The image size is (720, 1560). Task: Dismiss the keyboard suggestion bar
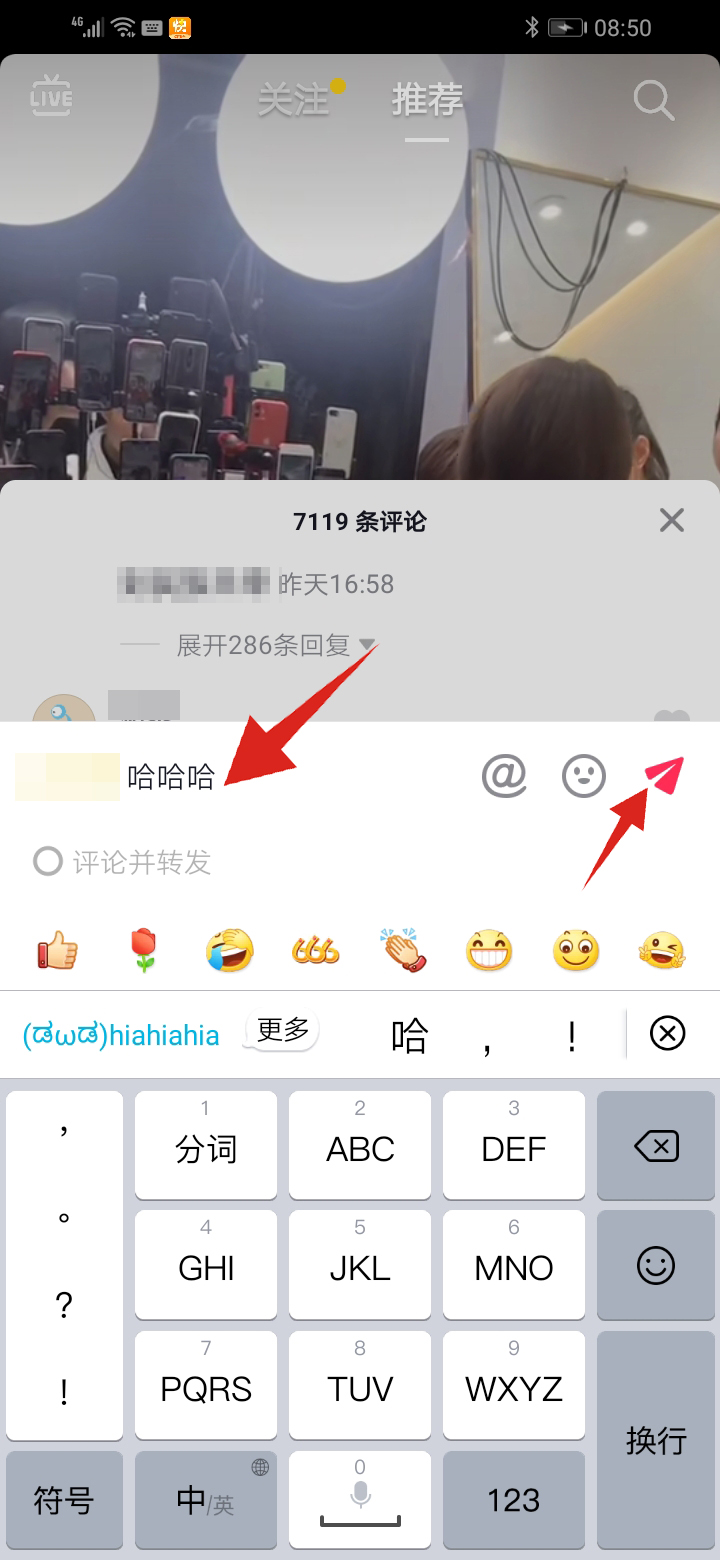pos(667,1033)
